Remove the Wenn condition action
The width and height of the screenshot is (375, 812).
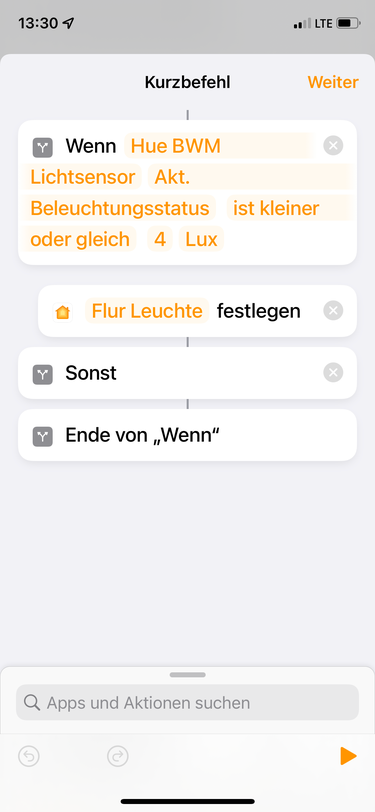click(333, 146)
